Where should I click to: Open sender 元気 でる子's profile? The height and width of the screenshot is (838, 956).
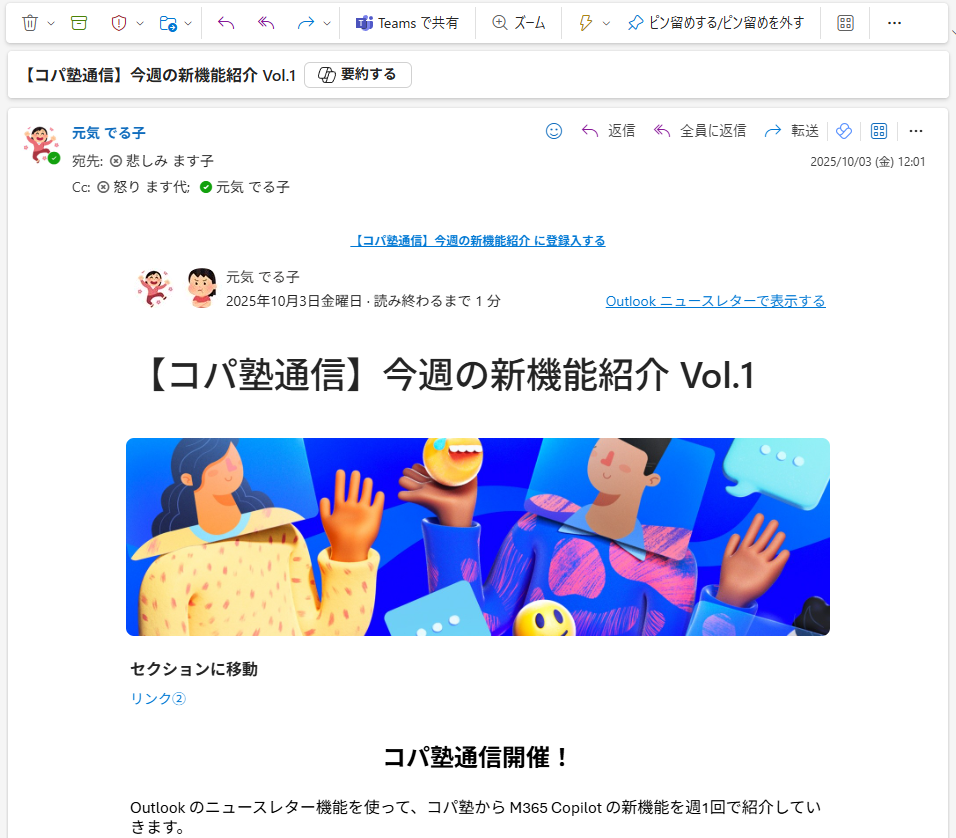(x=109, y=132)
